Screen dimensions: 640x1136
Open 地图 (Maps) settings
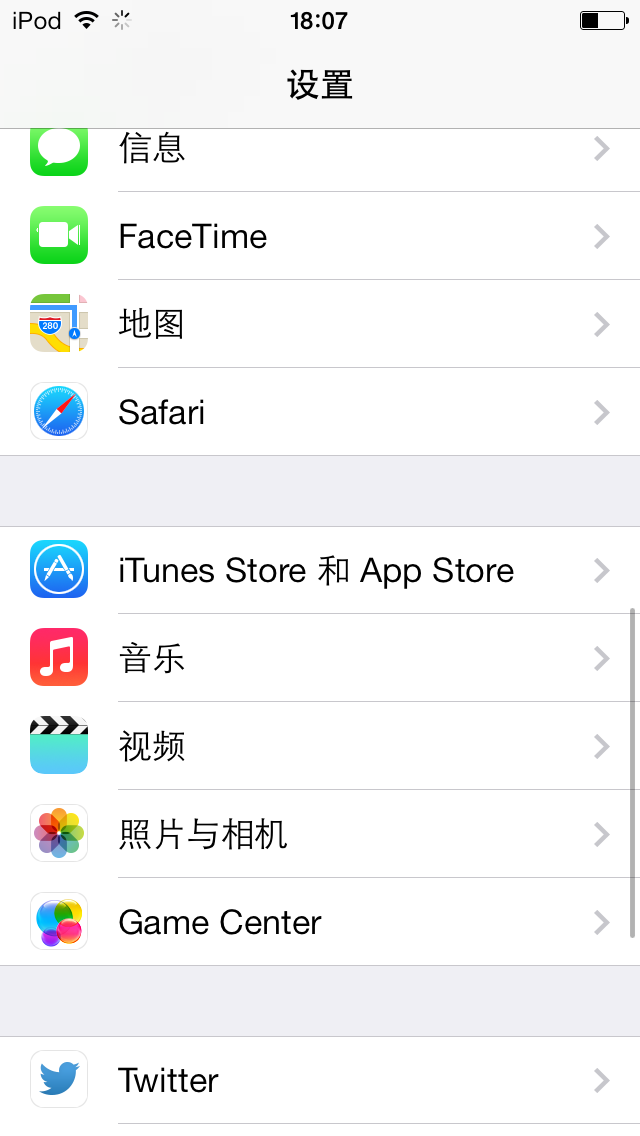[320, 324]
